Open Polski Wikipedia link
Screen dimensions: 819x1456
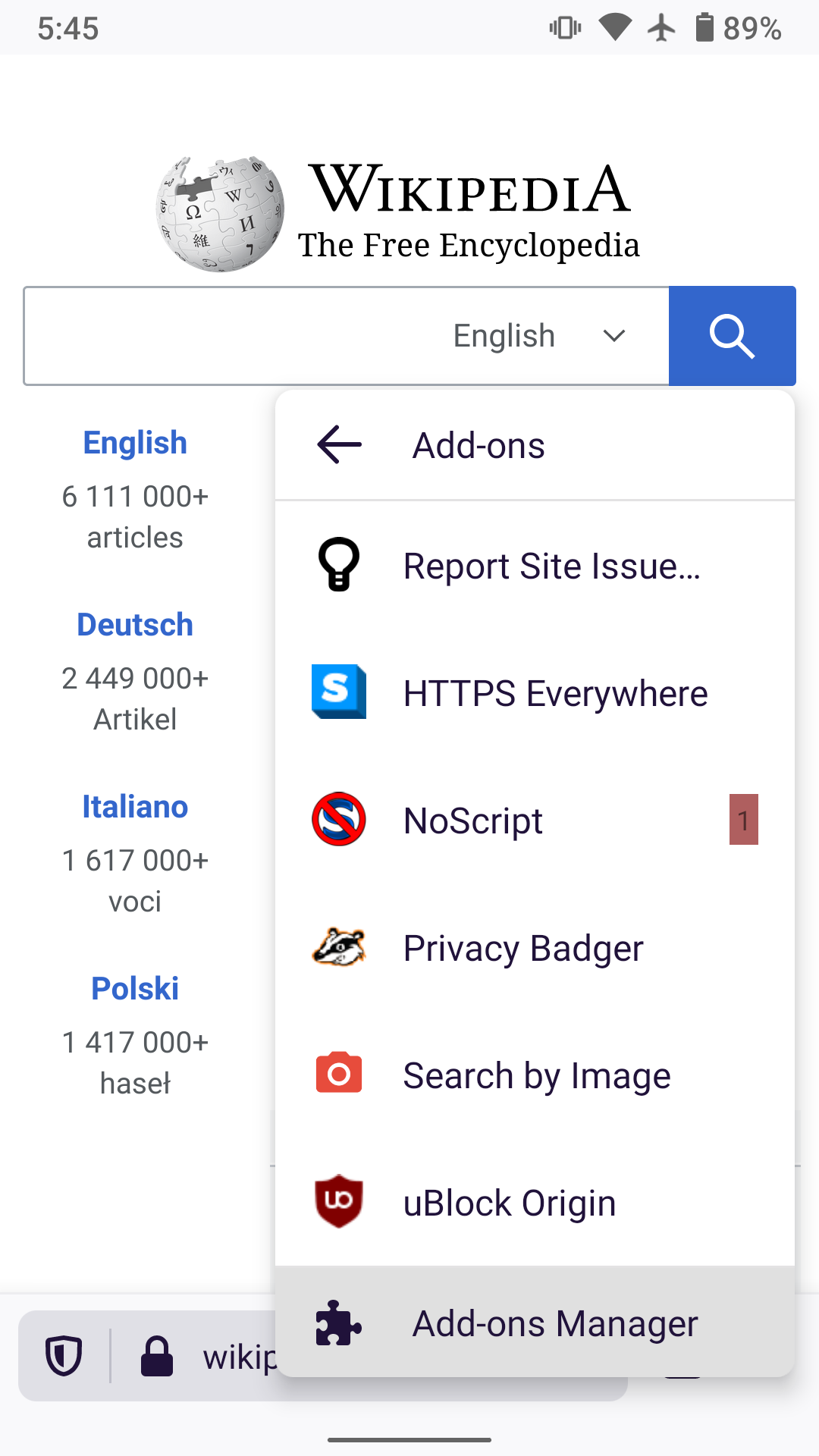click(x=135, y=989)
